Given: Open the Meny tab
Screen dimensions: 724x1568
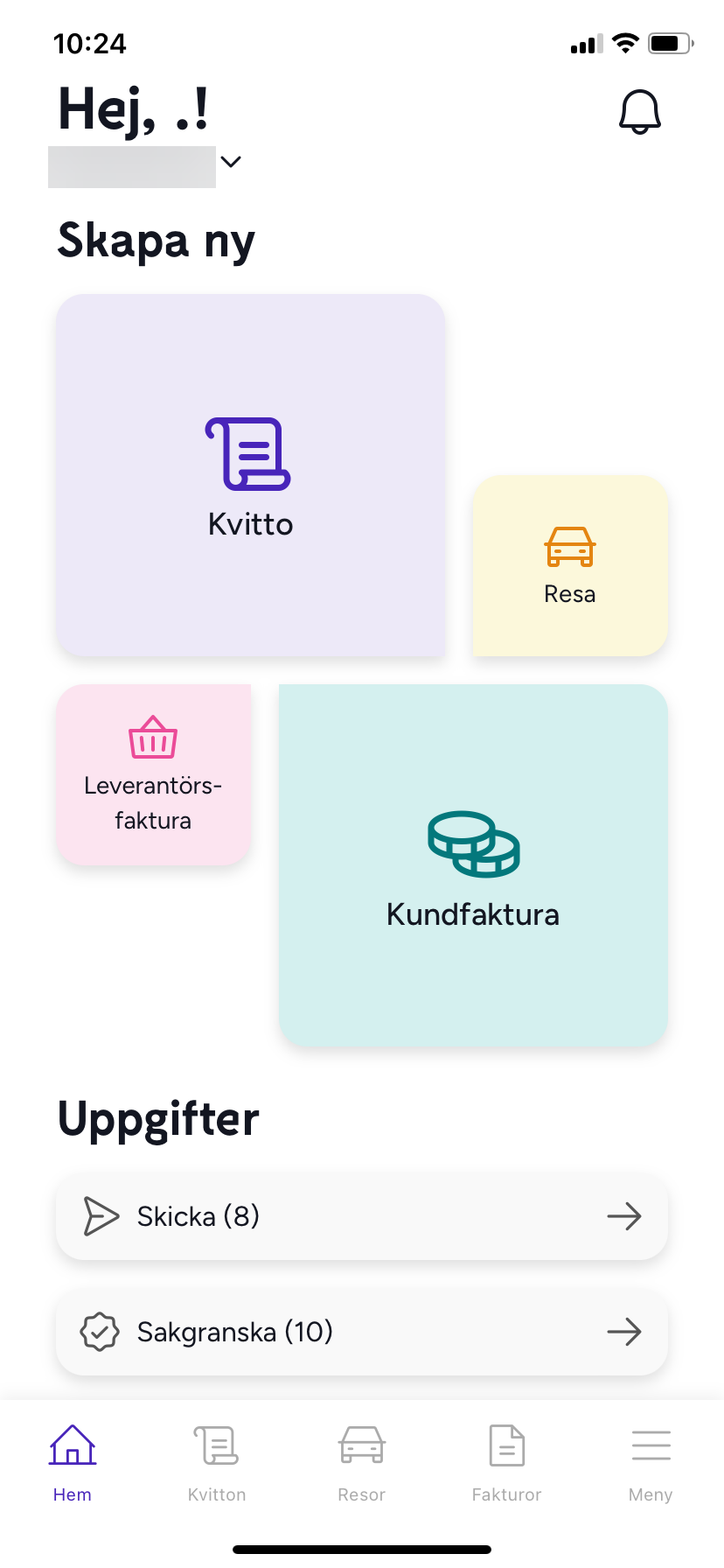Looking at the screenshot, I should click(x=651, y=1463).
